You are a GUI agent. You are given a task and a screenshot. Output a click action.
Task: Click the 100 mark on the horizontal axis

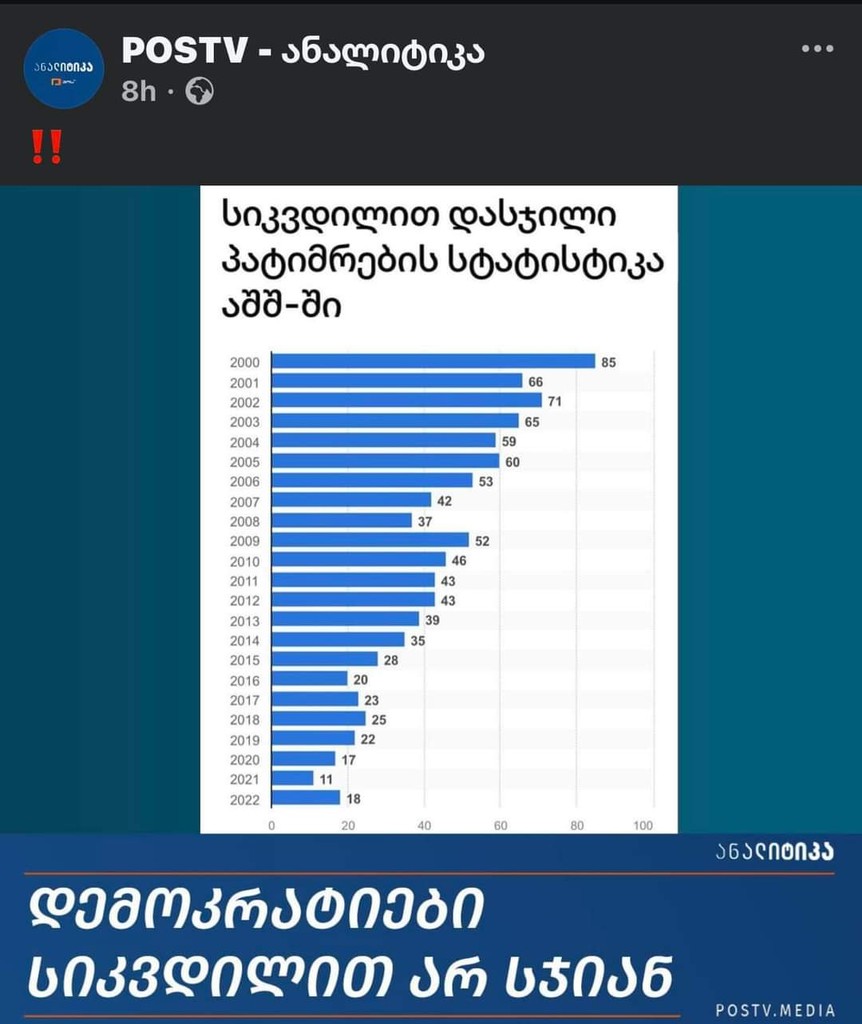[x=642, y=824]
